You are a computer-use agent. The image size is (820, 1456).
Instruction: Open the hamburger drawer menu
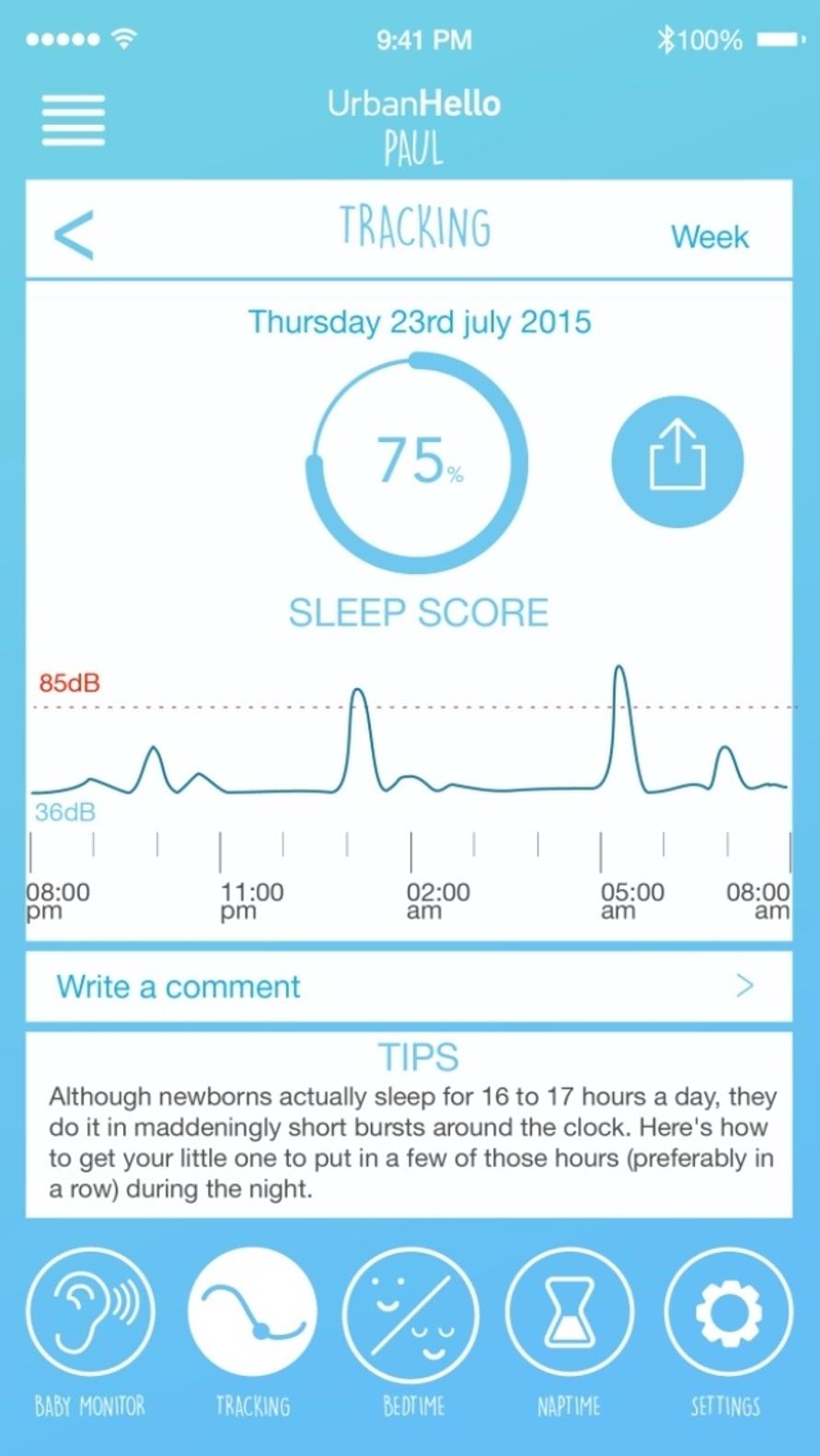tap(74, 120)
